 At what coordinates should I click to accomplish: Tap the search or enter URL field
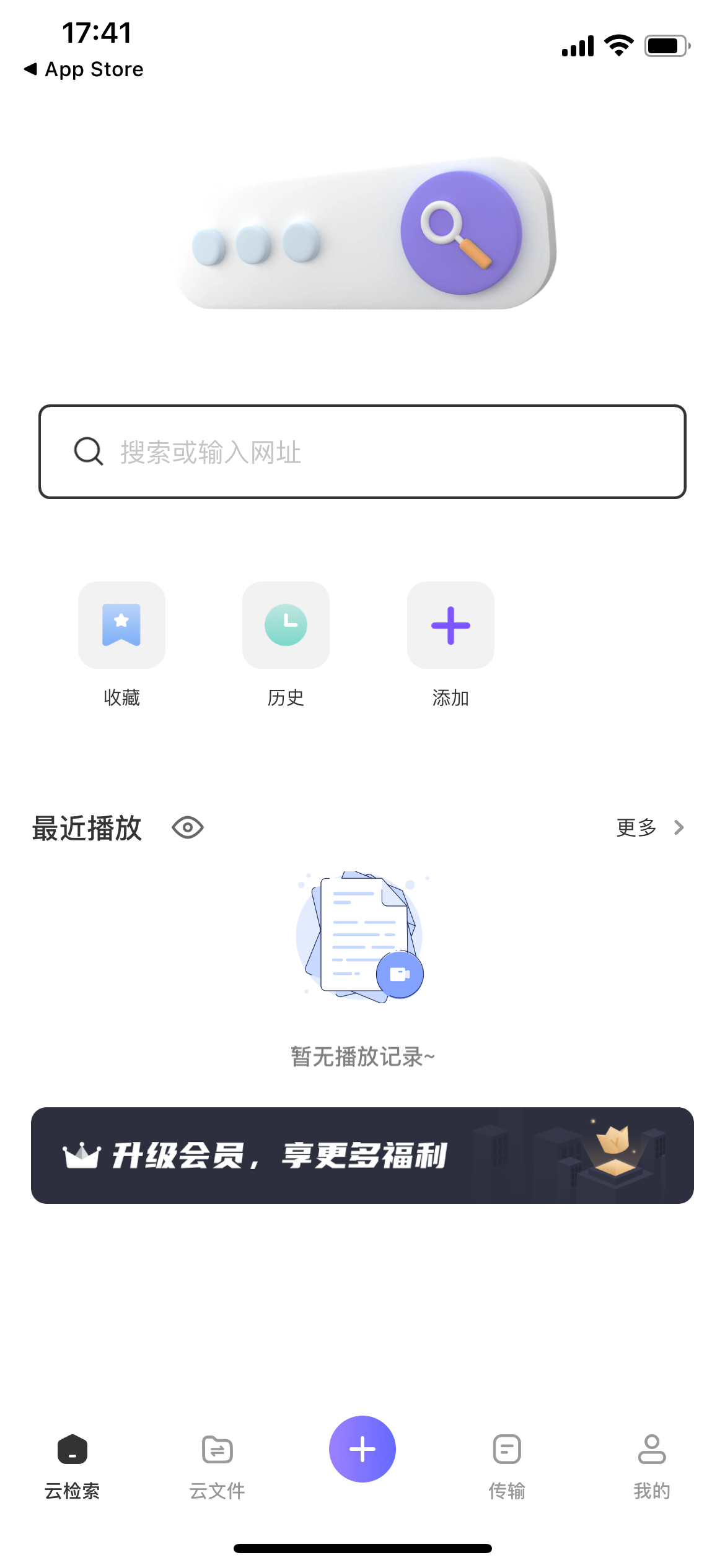tap(362, 452)
